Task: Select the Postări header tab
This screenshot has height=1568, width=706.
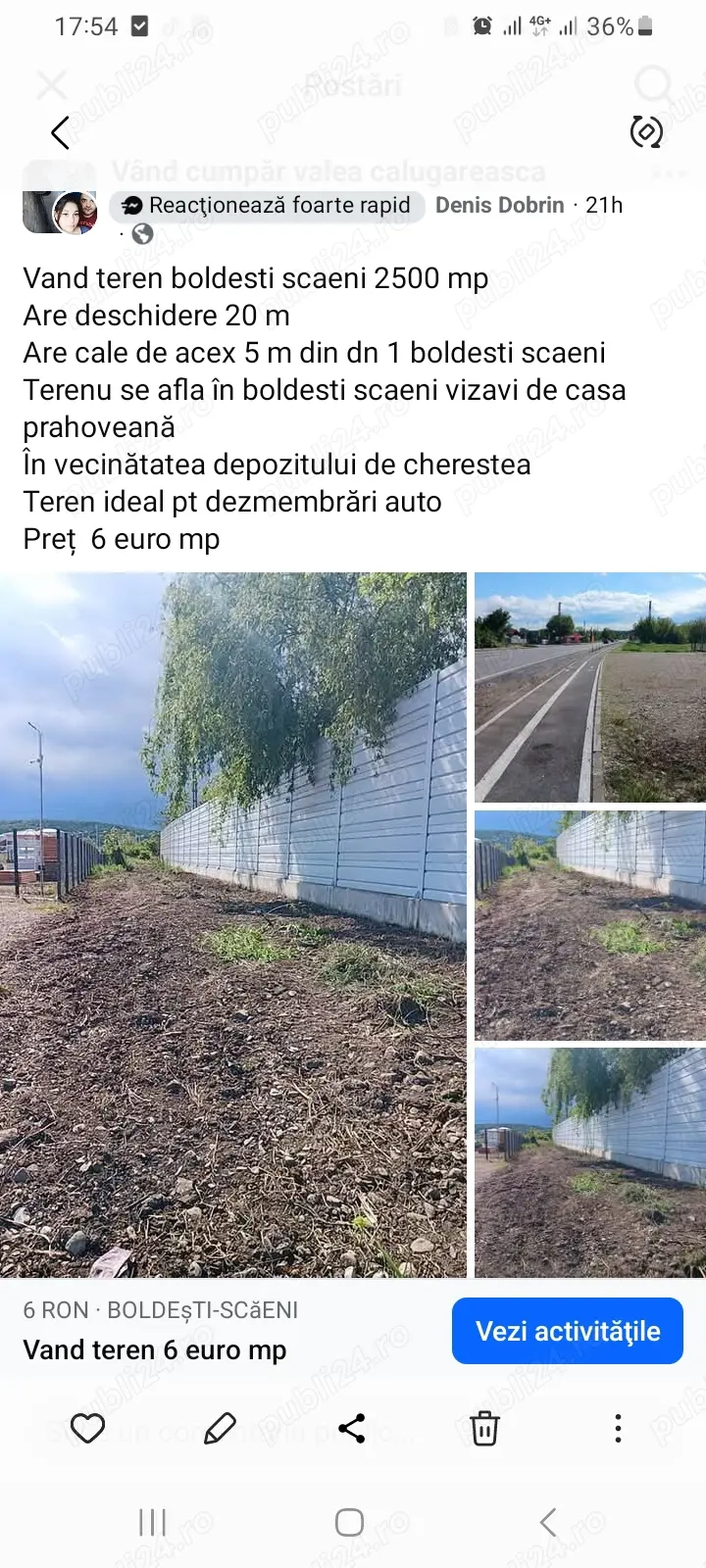Action: (352, 85)
